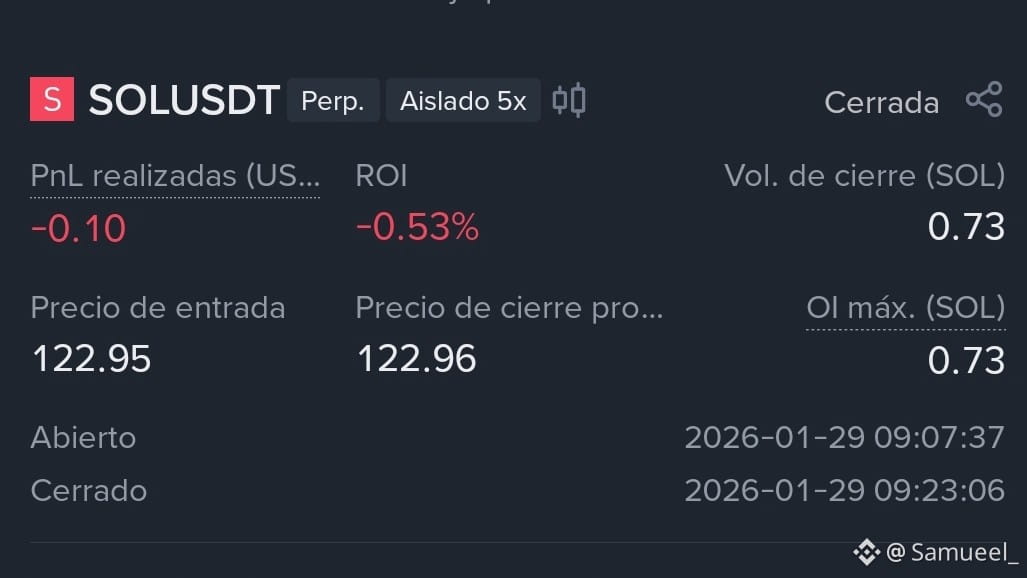This screenshot has width=1027, height=578.
Task: Share the closed SOLUSDT position
Action: (984, 100)
